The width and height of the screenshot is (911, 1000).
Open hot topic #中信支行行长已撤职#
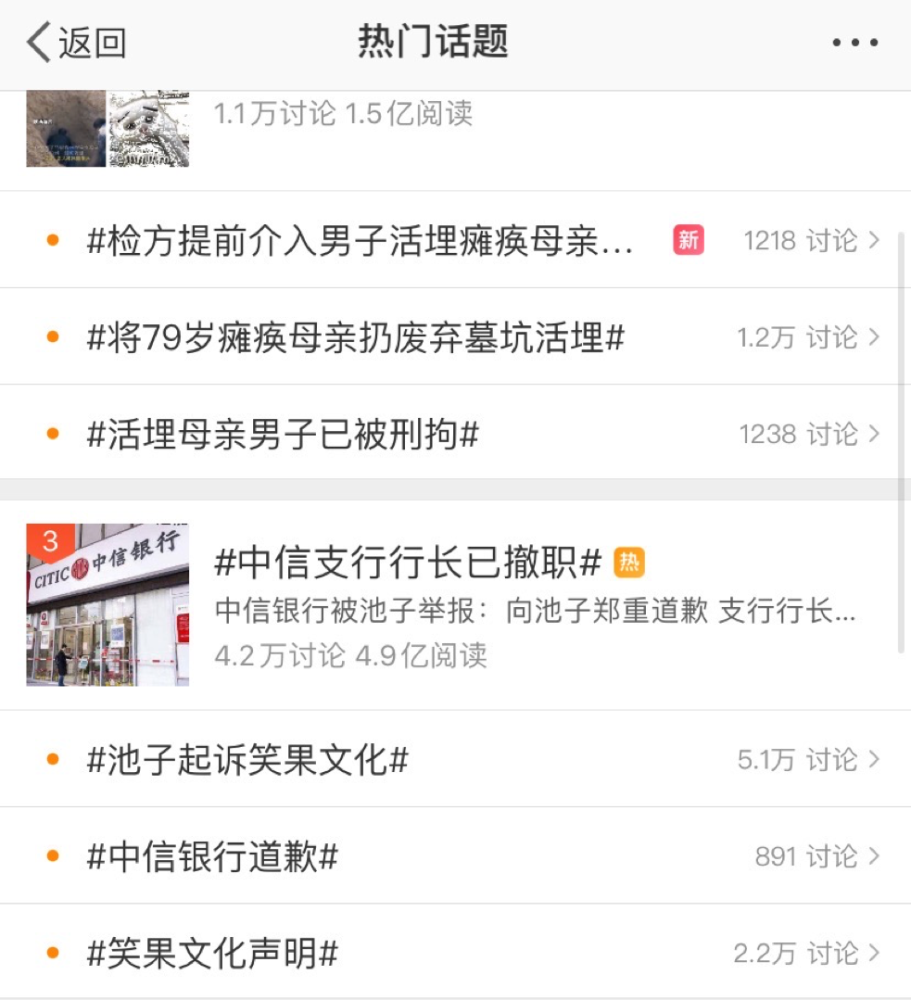[408, 563]
